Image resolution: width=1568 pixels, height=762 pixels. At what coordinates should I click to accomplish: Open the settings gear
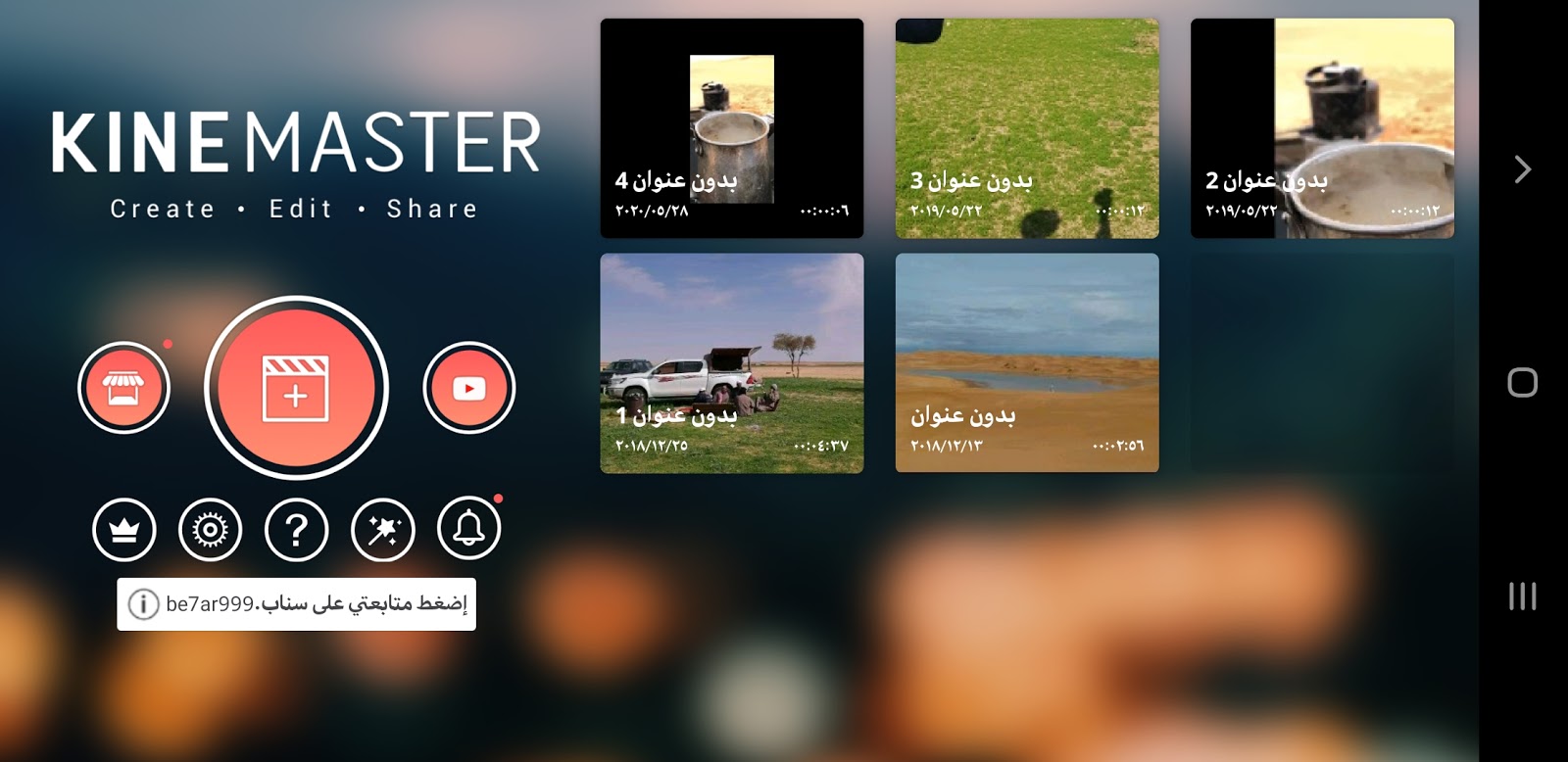[x=210, y=530]
